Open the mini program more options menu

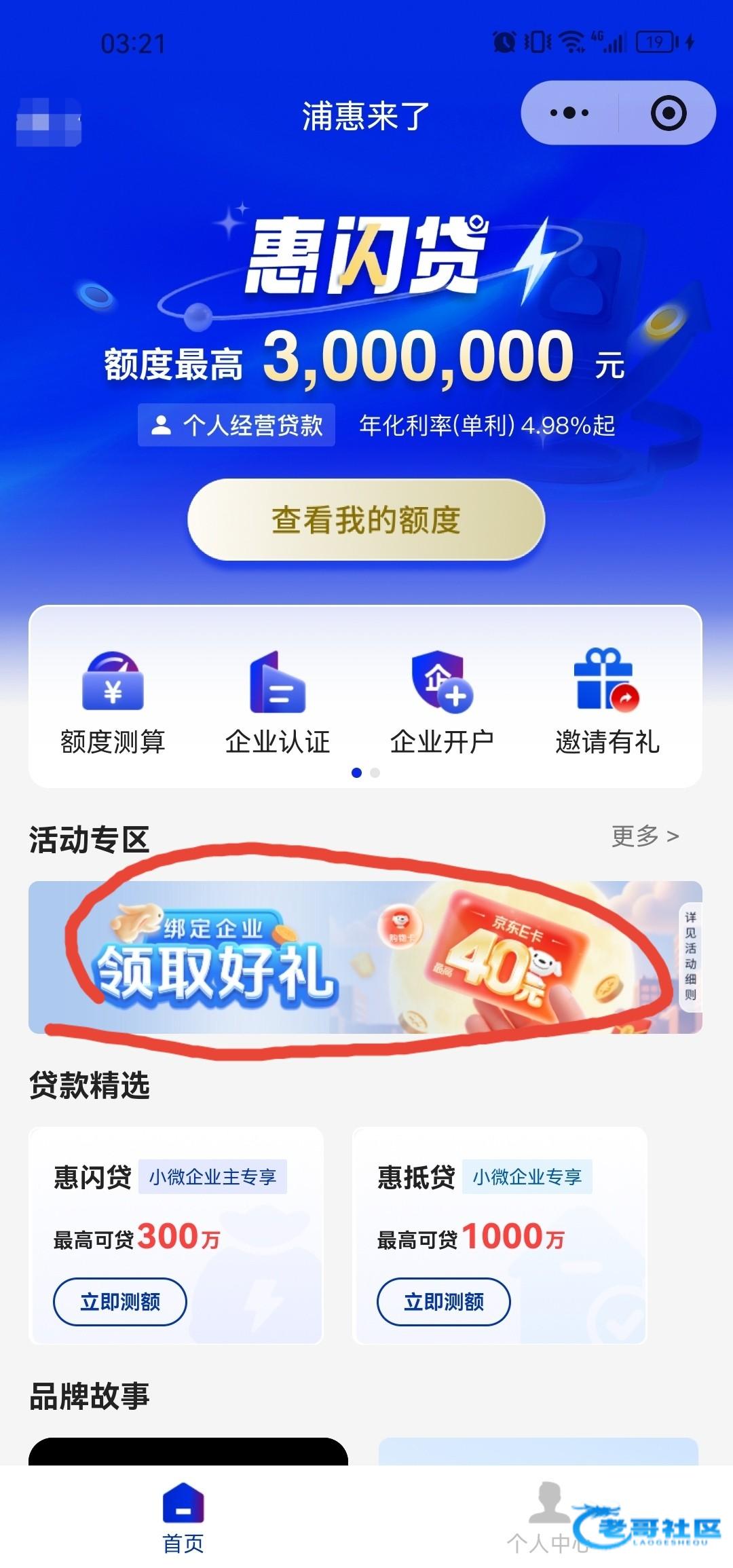pos(569,113)
